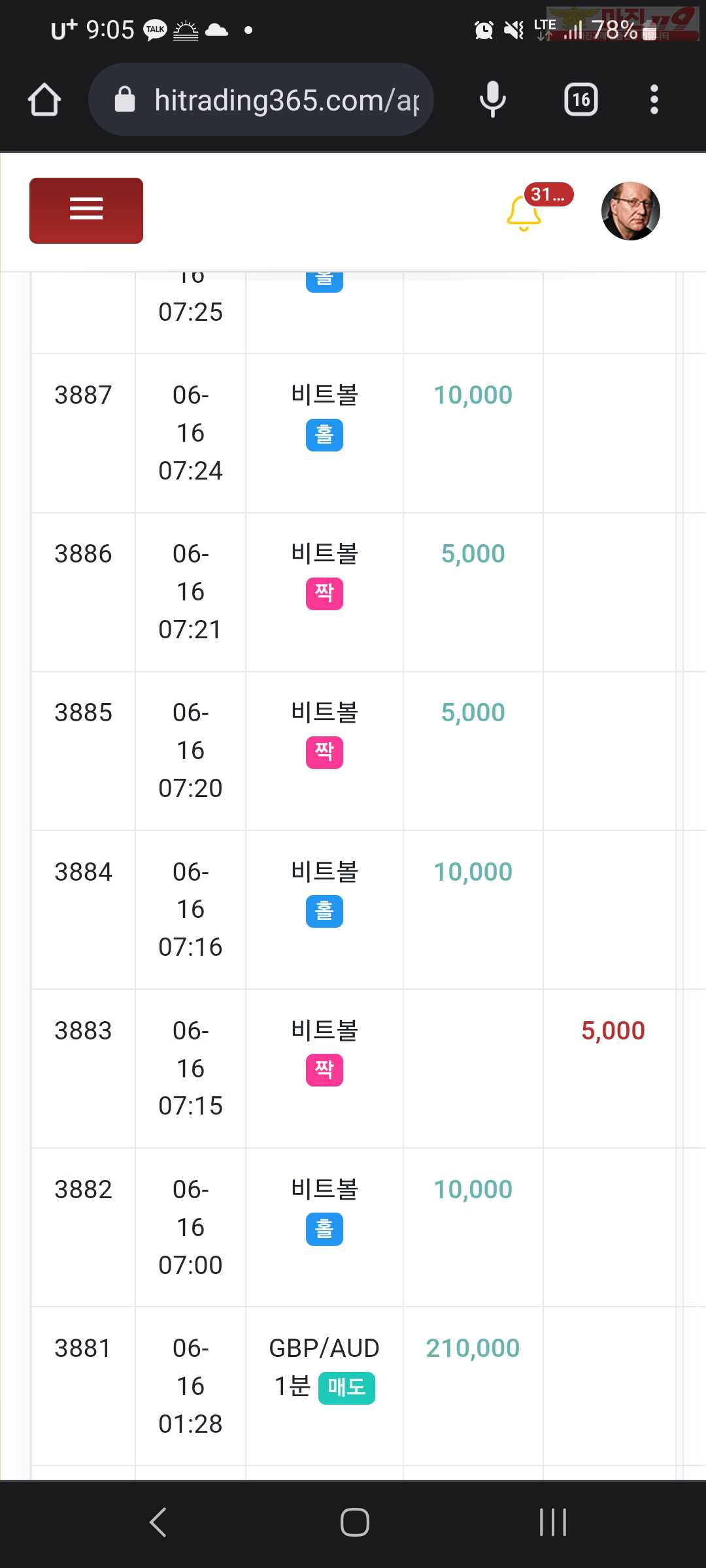Start voice search with the microphone
The image size is (706, 1568).
pos(492,99)
